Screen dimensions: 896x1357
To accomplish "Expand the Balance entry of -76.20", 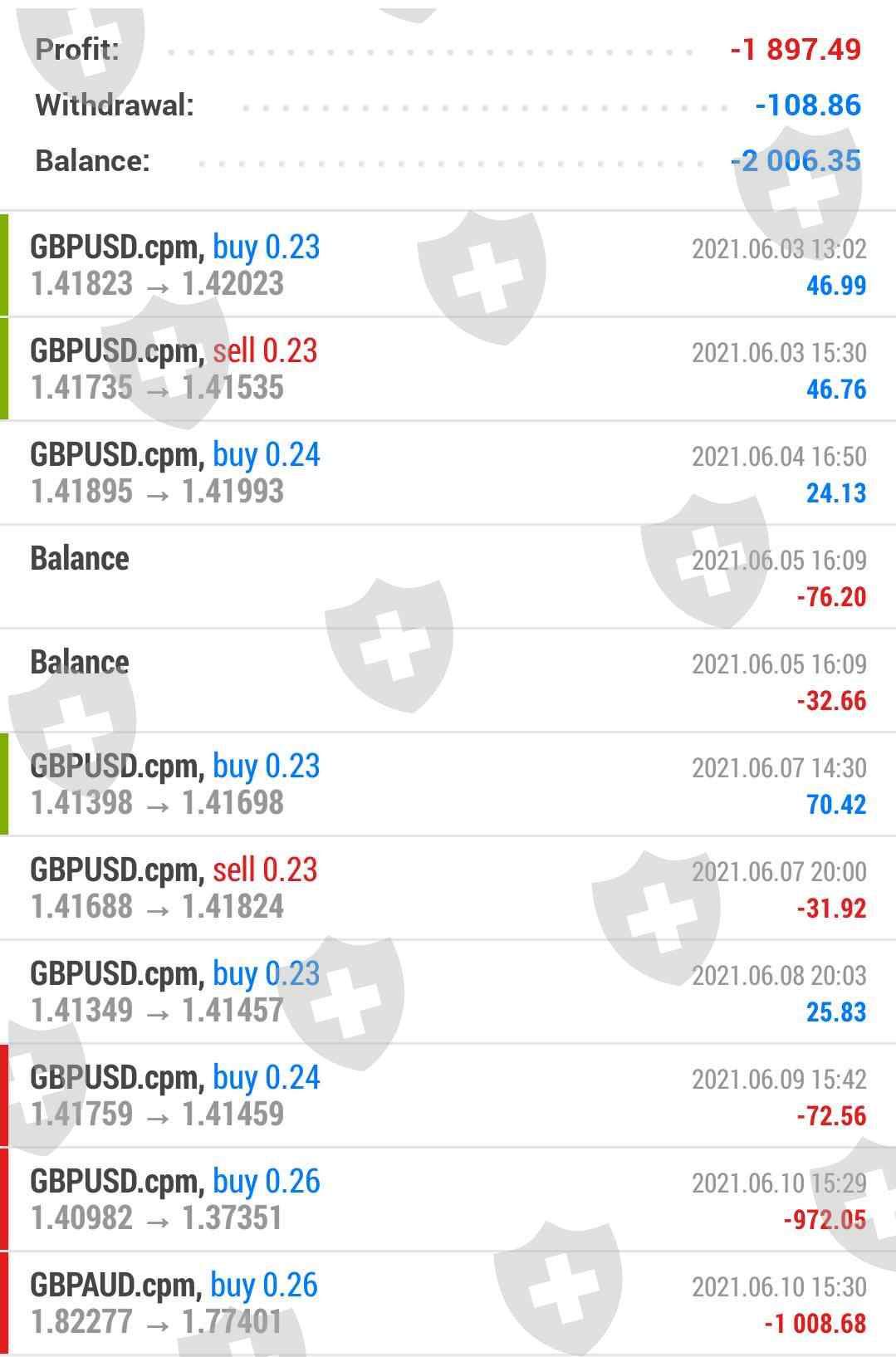I will point(448,576).
